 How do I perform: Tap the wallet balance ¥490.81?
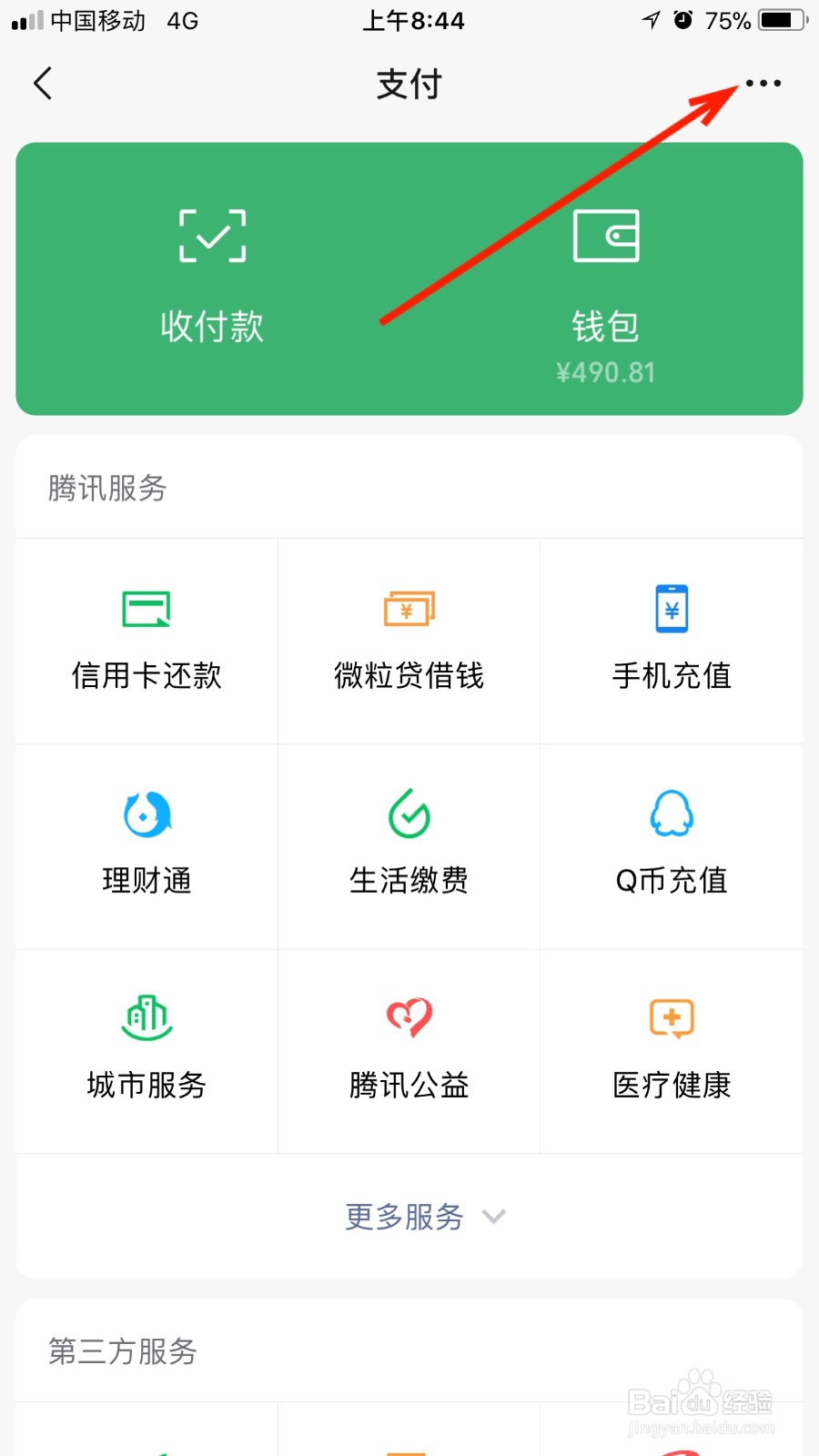[x=605, y=369]
